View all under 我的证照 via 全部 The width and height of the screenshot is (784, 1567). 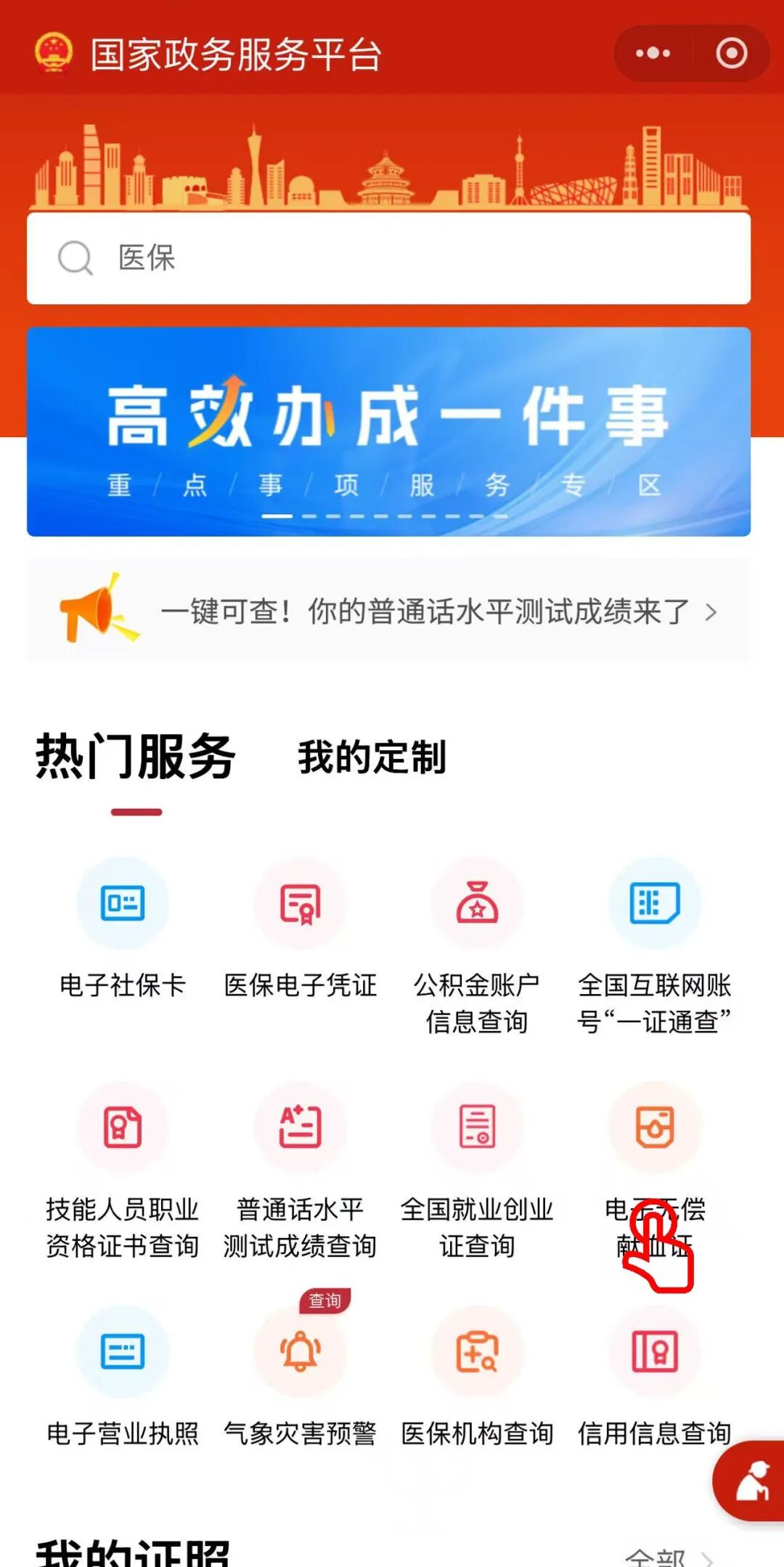657,1554
